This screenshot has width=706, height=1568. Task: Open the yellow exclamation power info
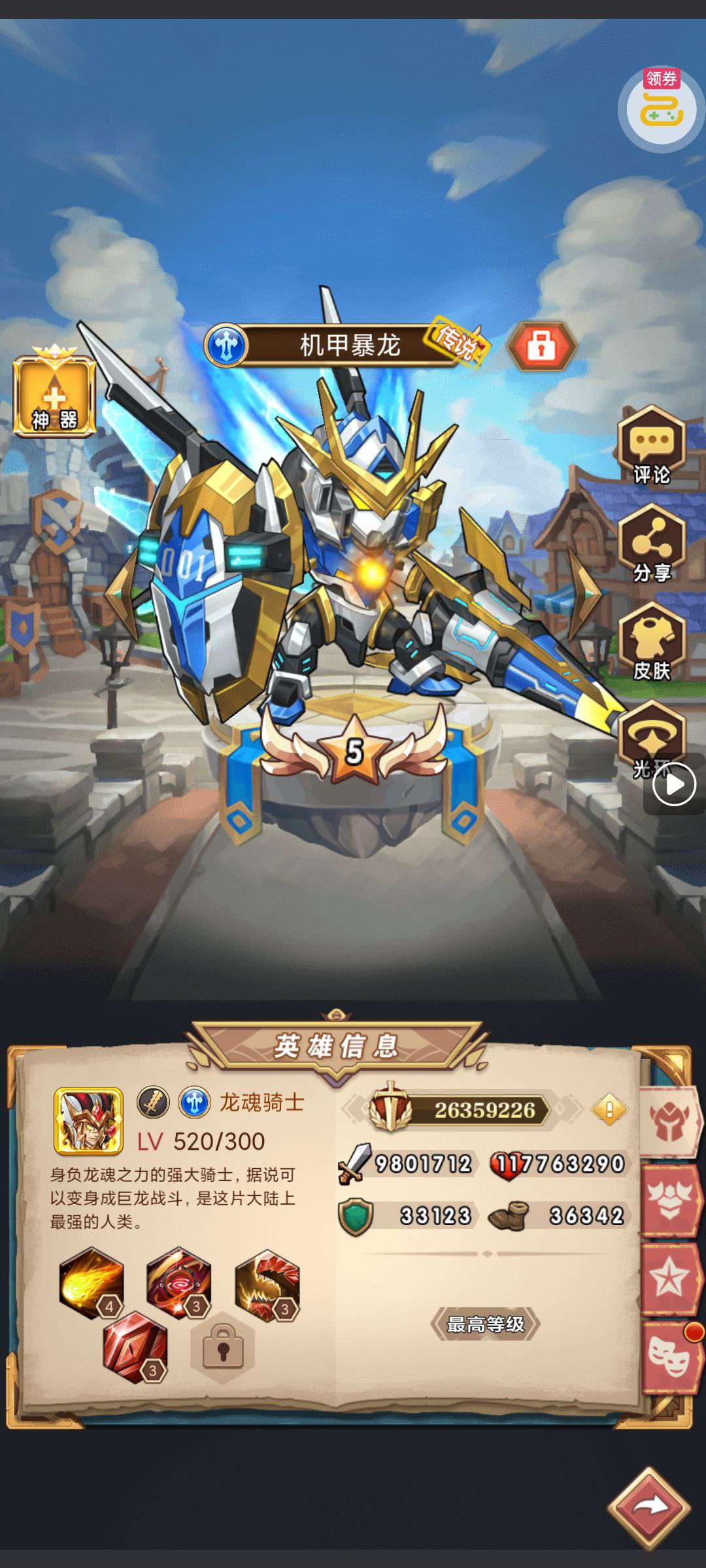click(609, 1110)
